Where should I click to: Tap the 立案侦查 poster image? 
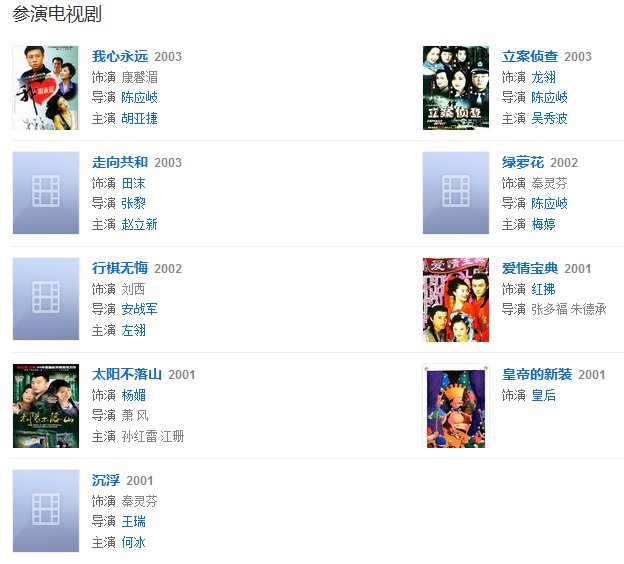click(456, 88)
